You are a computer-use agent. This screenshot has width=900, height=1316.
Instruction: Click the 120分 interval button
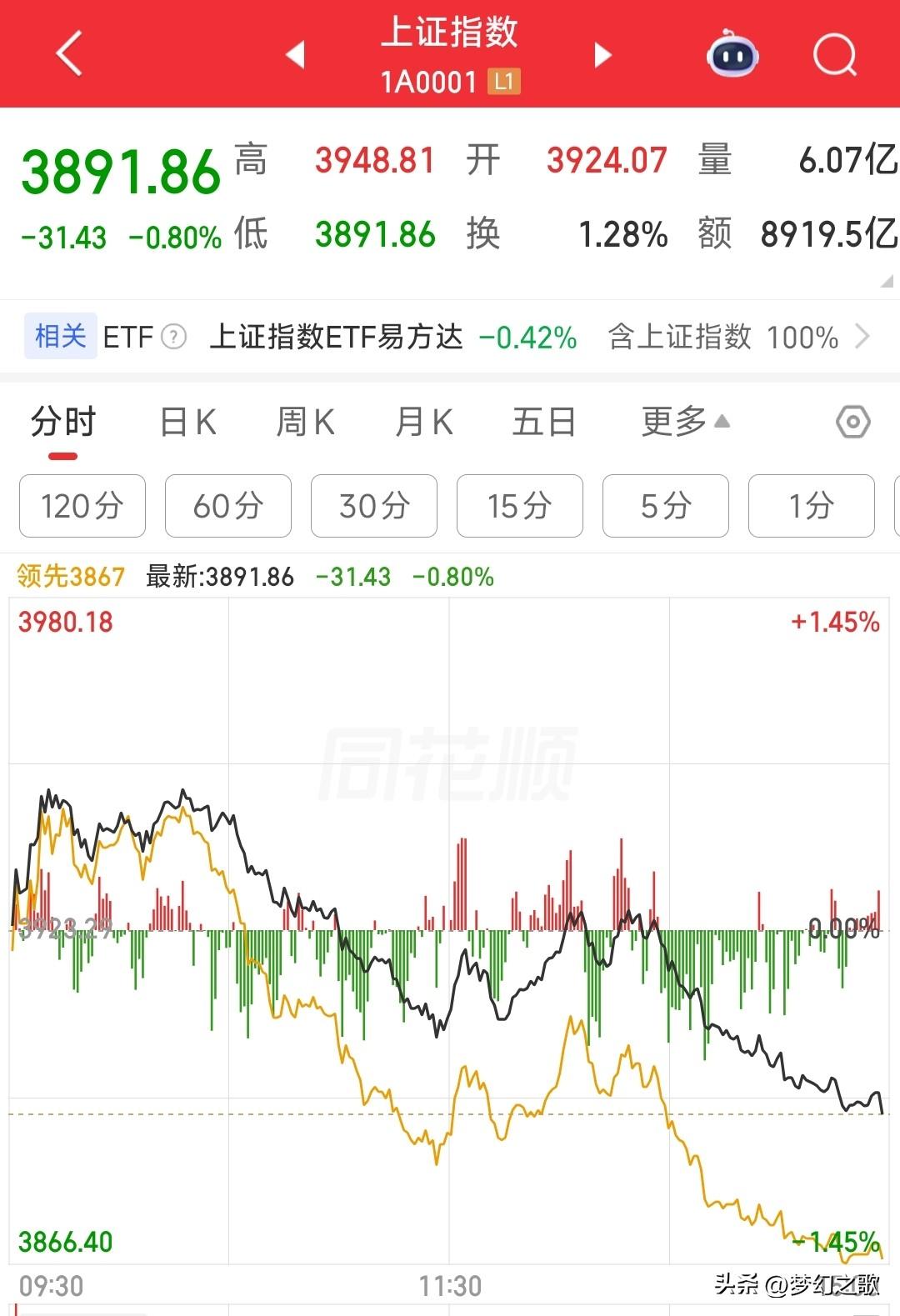[82, 506]
